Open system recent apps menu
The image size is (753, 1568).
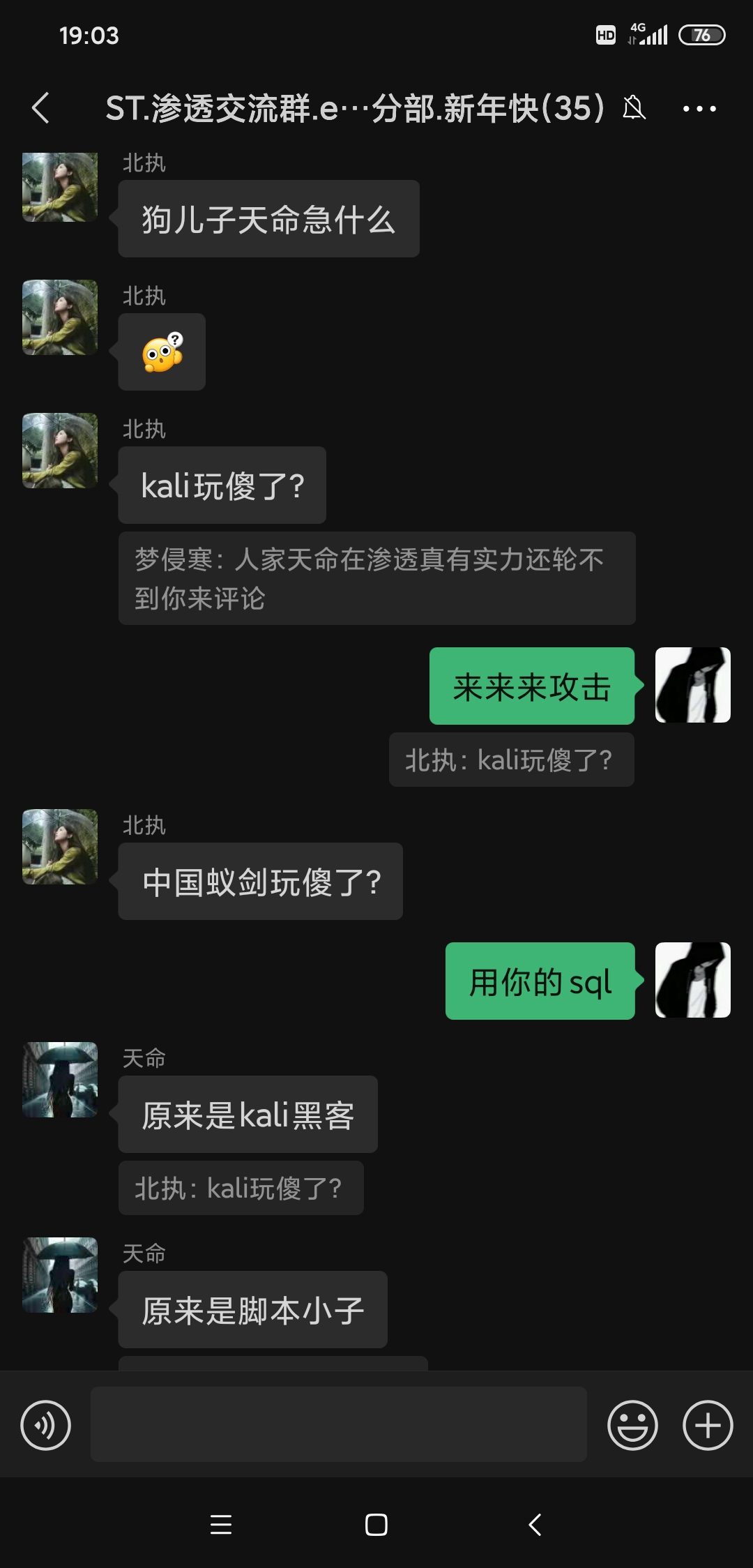coord(221,1525)
